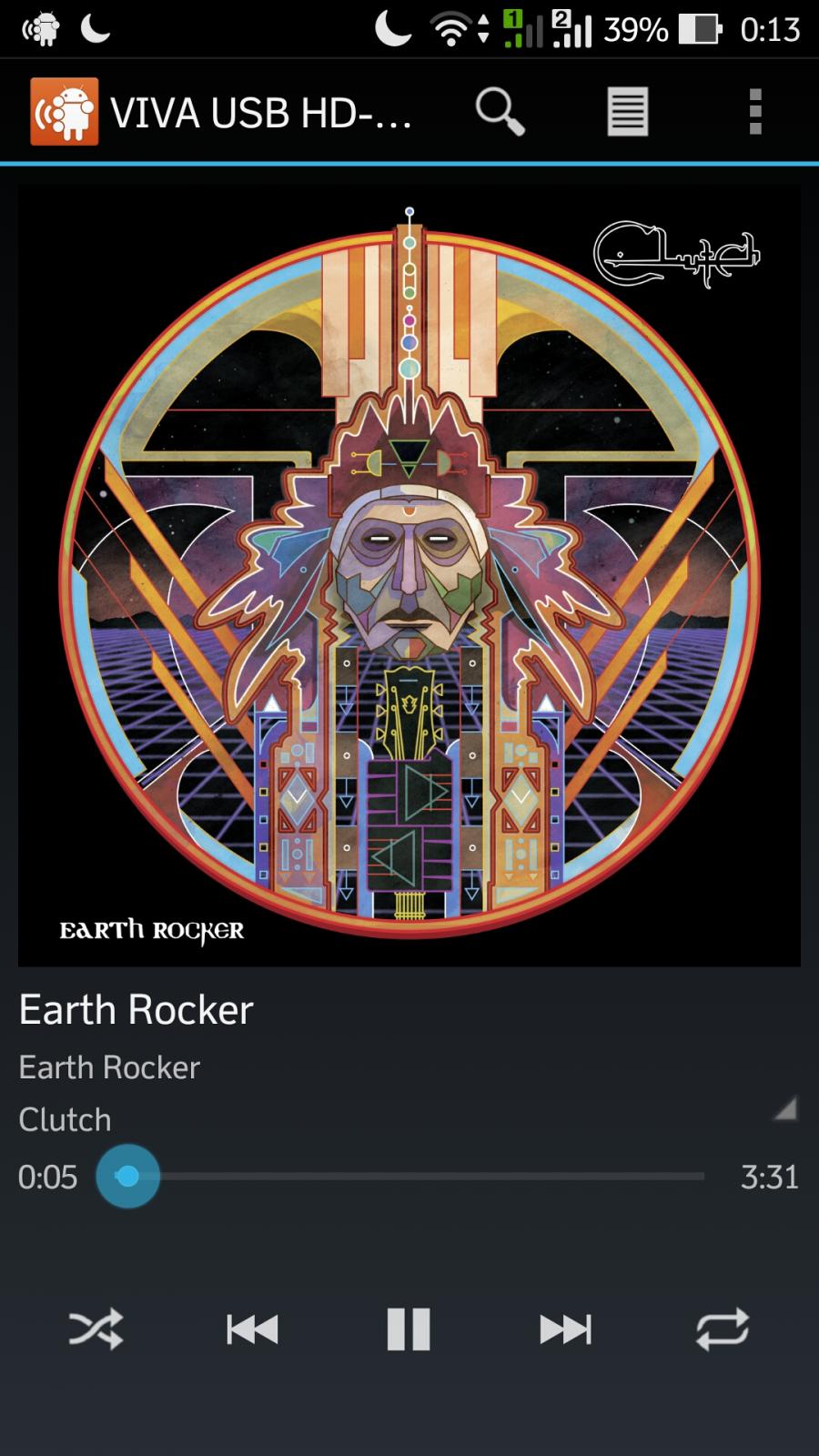The height and width of the screenshot is (1456, 819).
Task: Toggle repeat mode
Action: [x=722, y=1330]
